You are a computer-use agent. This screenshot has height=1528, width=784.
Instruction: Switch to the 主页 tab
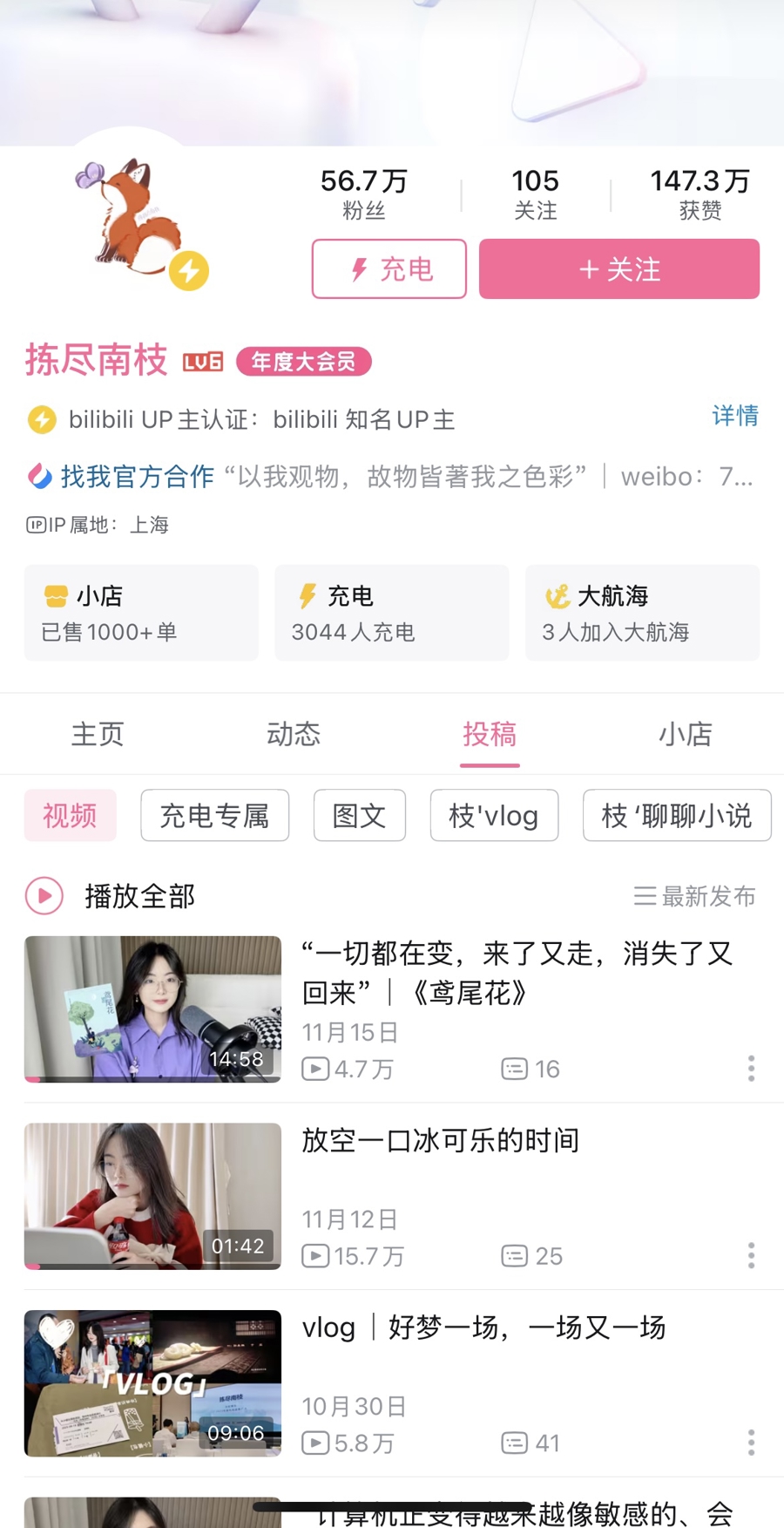98,734
